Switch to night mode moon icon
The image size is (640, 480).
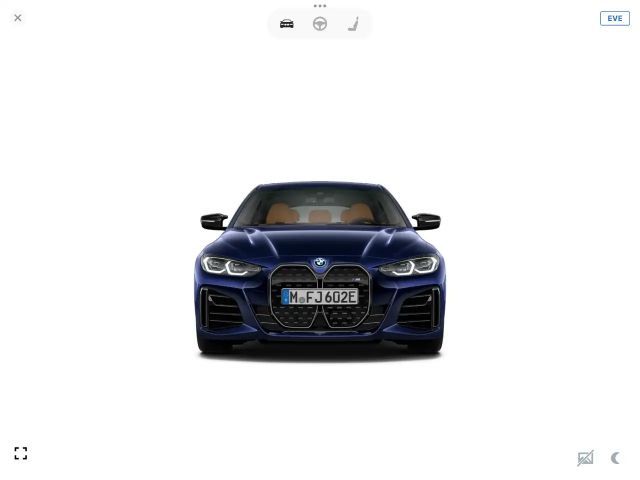tap(615, 458)
